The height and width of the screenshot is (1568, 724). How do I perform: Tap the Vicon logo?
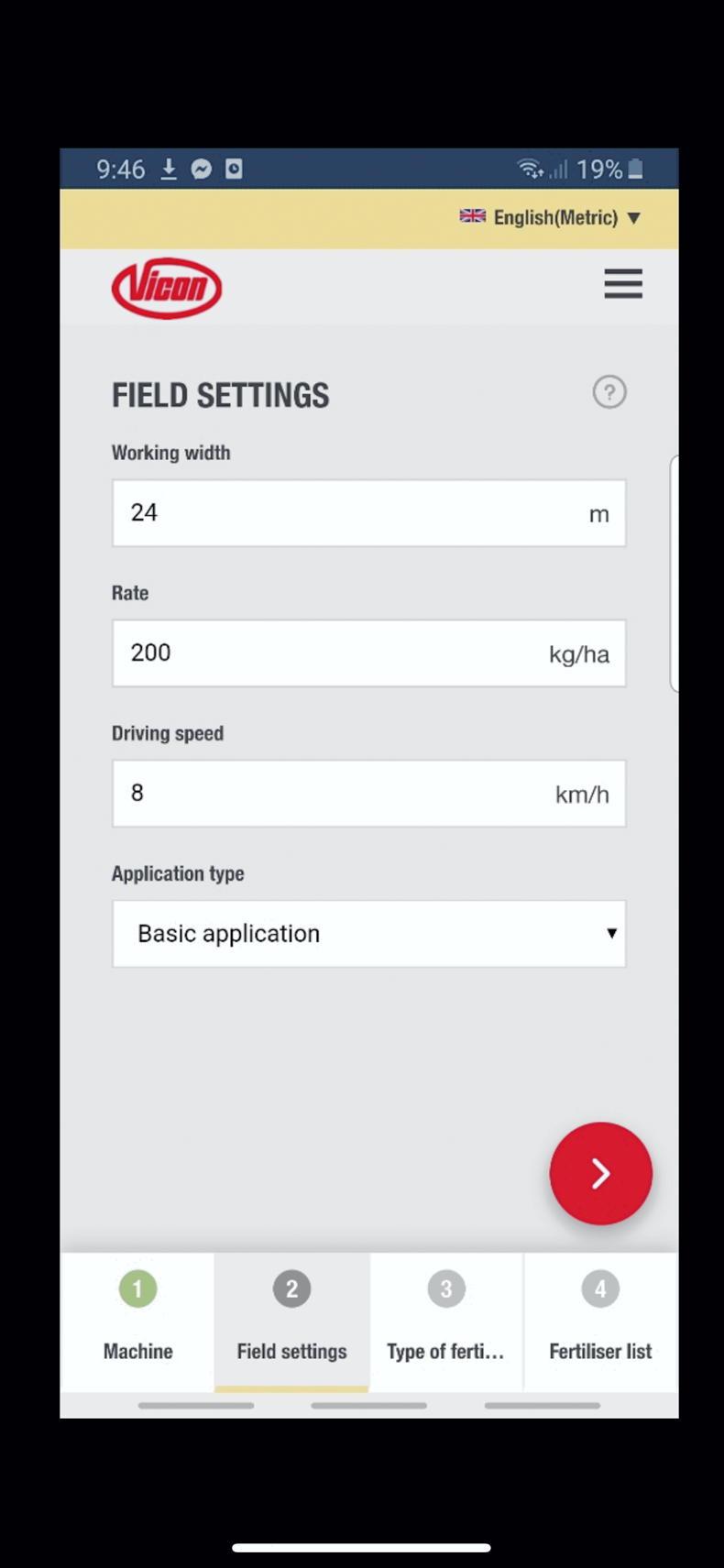pos(167,288)
